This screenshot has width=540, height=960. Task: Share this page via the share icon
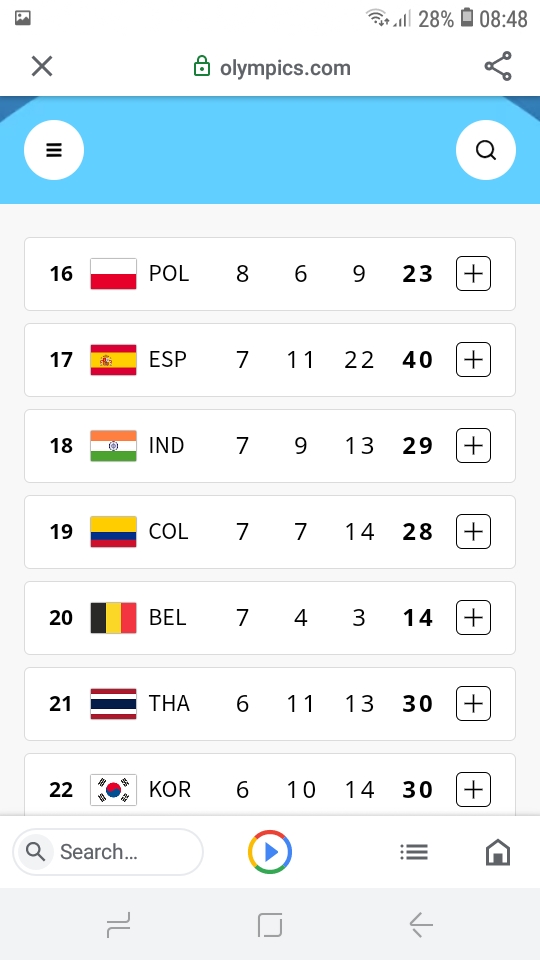(x=498, y=66)
